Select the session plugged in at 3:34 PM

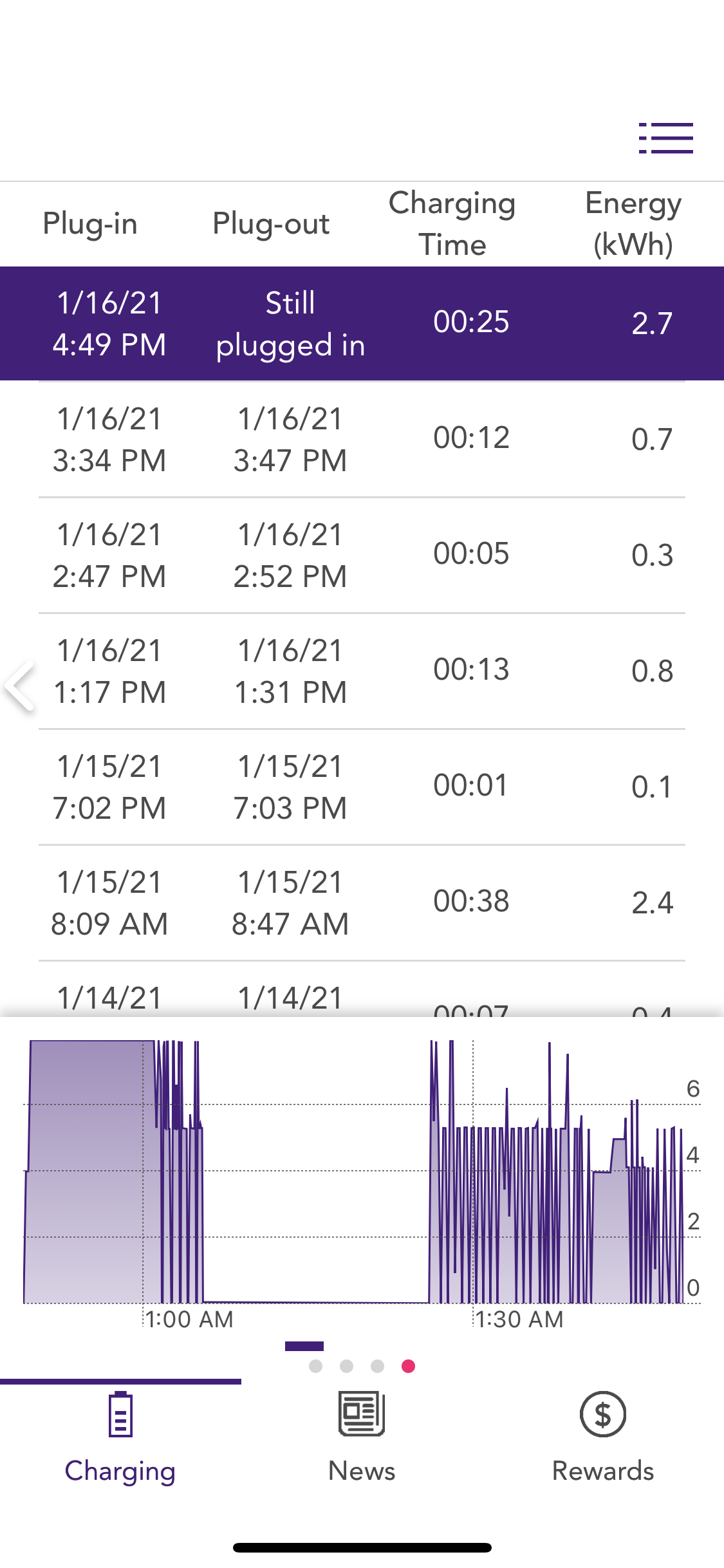pos(362,440)
